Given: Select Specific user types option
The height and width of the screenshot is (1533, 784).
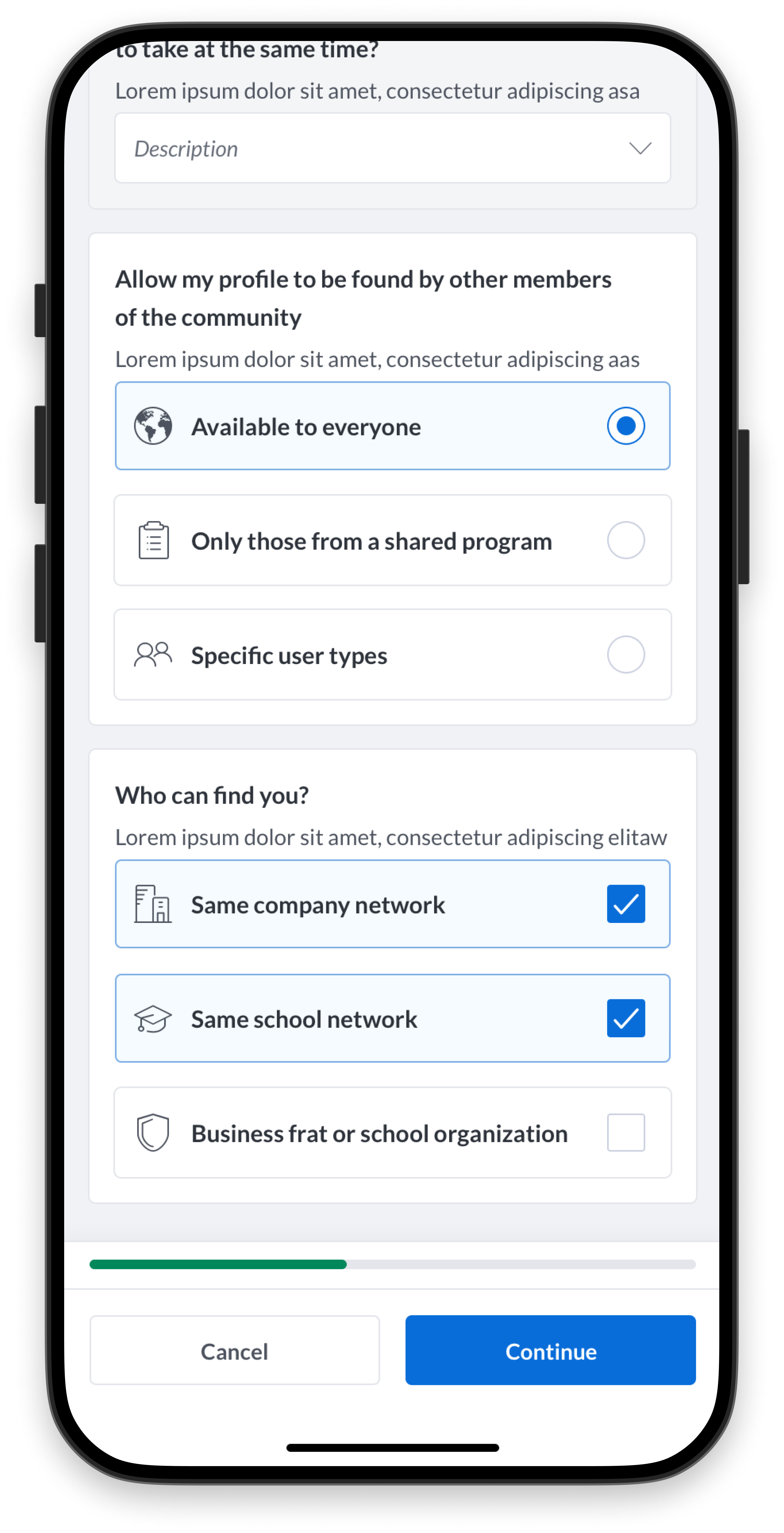Looking at the screenshot, I should [x=625, y=655].
